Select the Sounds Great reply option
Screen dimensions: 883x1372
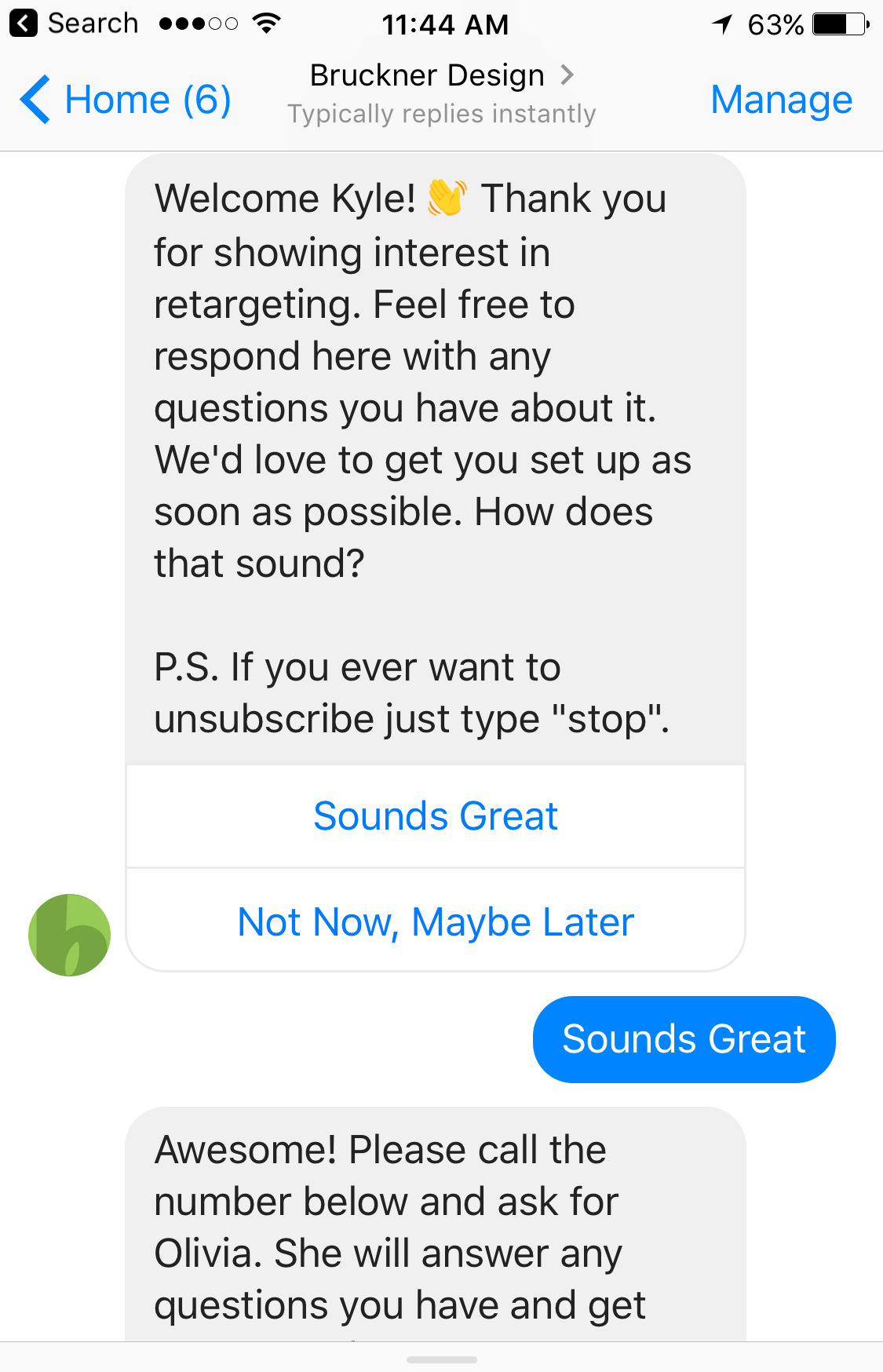(436, 816)
